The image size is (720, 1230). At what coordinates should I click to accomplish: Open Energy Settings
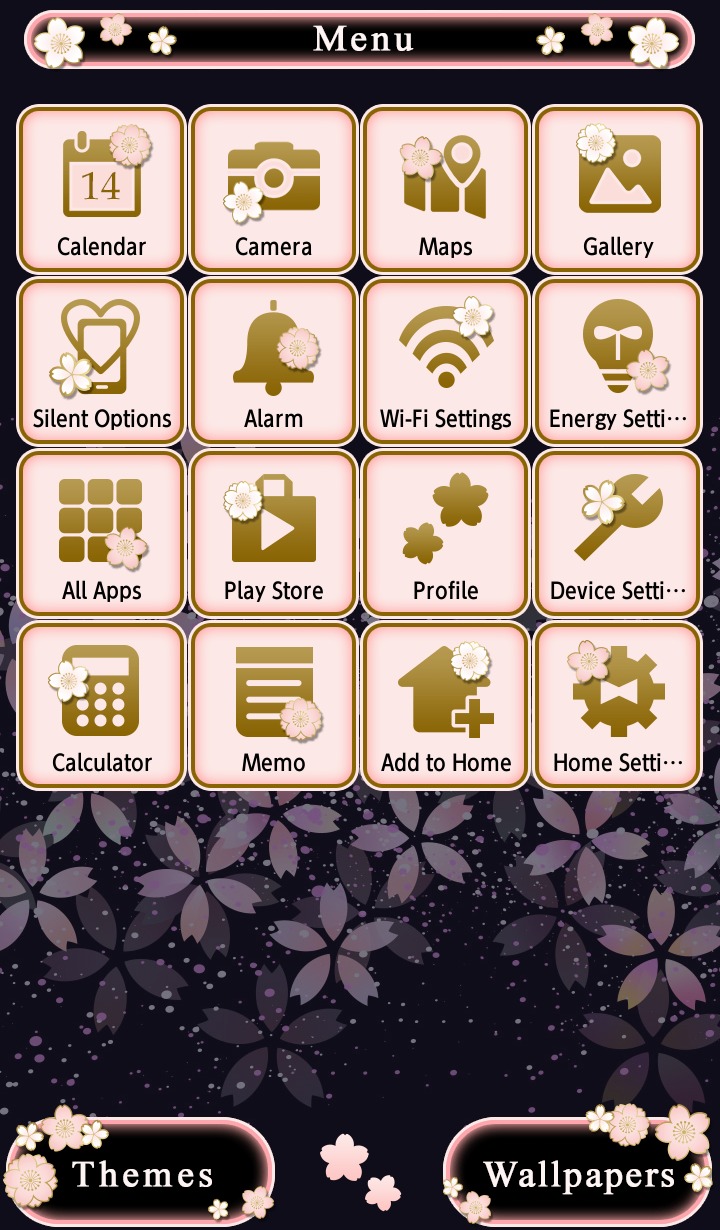[617, 361]
